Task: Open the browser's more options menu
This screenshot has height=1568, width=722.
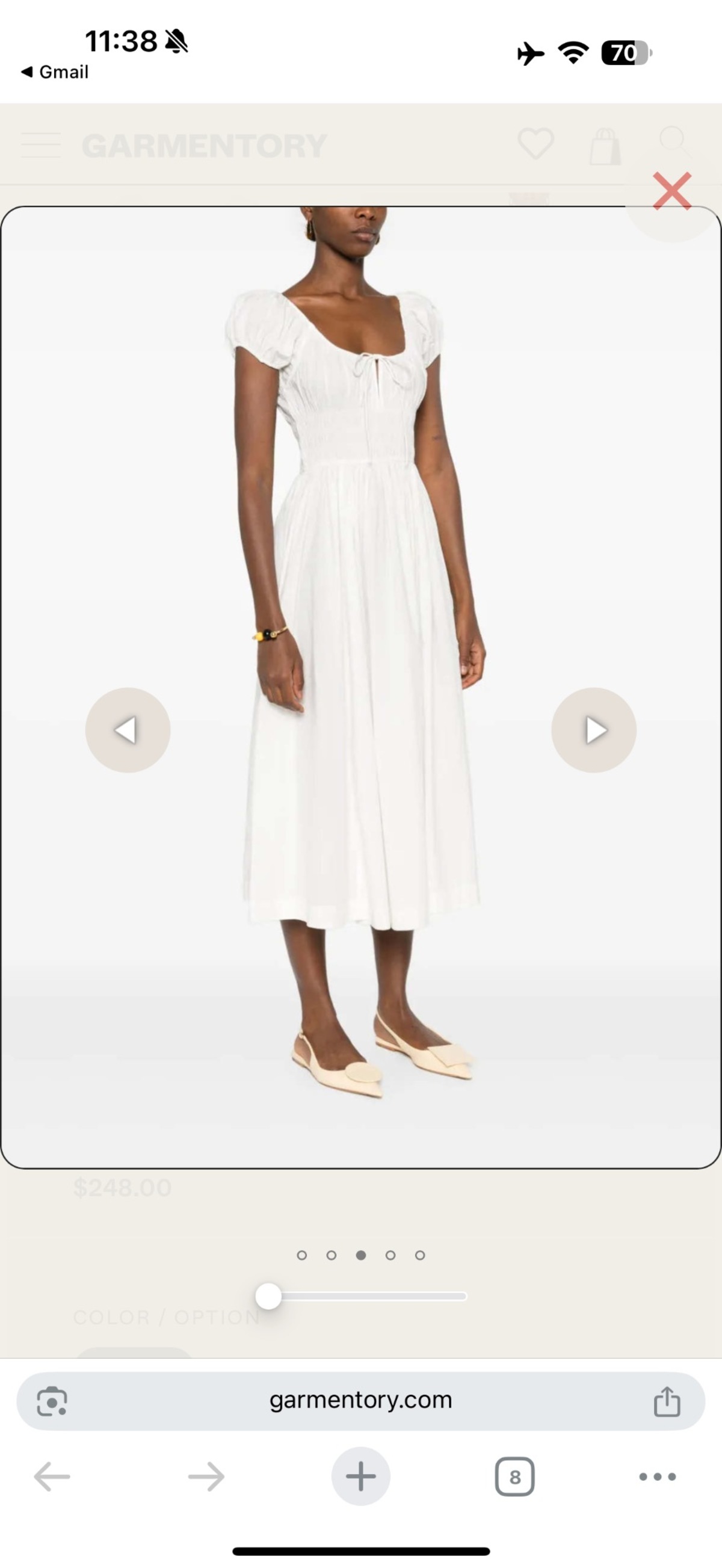Action: (x=658, y=1477)
